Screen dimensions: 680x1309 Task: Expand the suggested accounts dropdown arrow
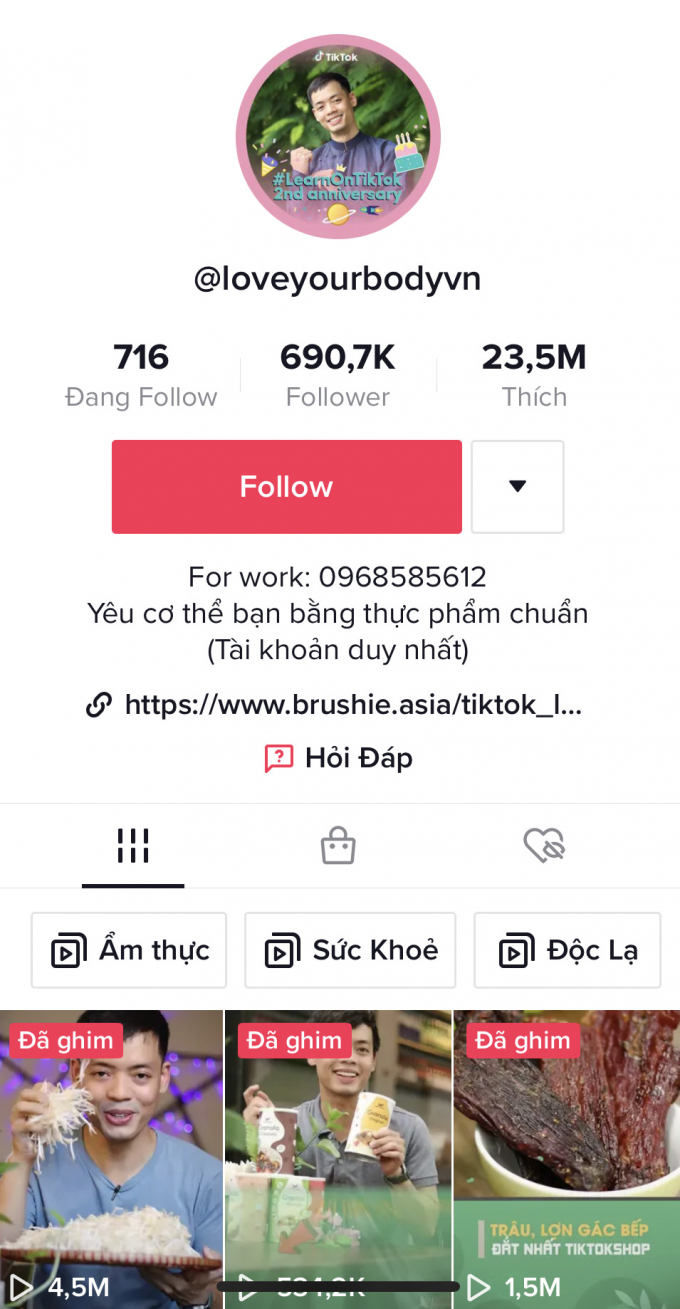(x=517, y=487)
